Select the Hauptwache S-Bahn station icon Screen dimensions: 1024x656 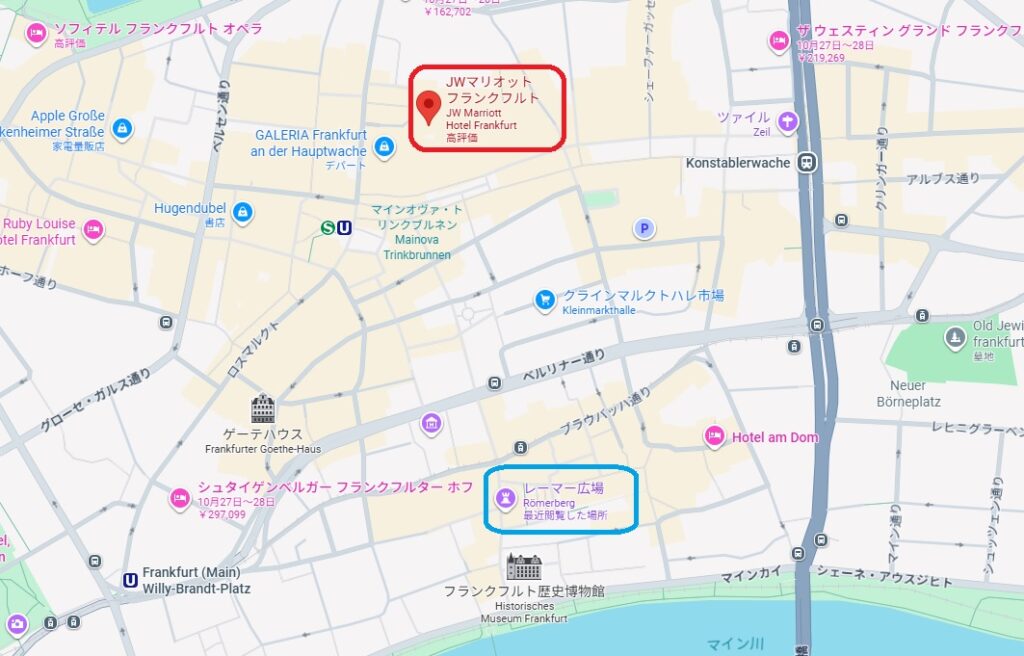tap(327, 227)
